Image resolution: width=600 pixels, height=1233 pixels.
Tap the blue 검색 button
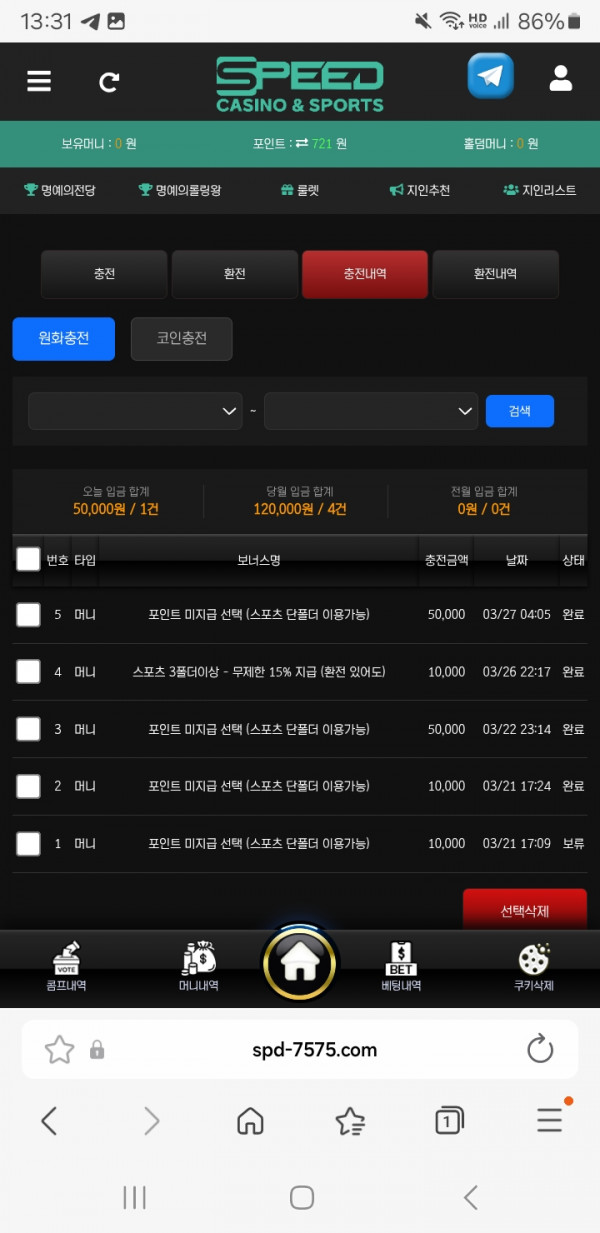(x=519, y=411)
